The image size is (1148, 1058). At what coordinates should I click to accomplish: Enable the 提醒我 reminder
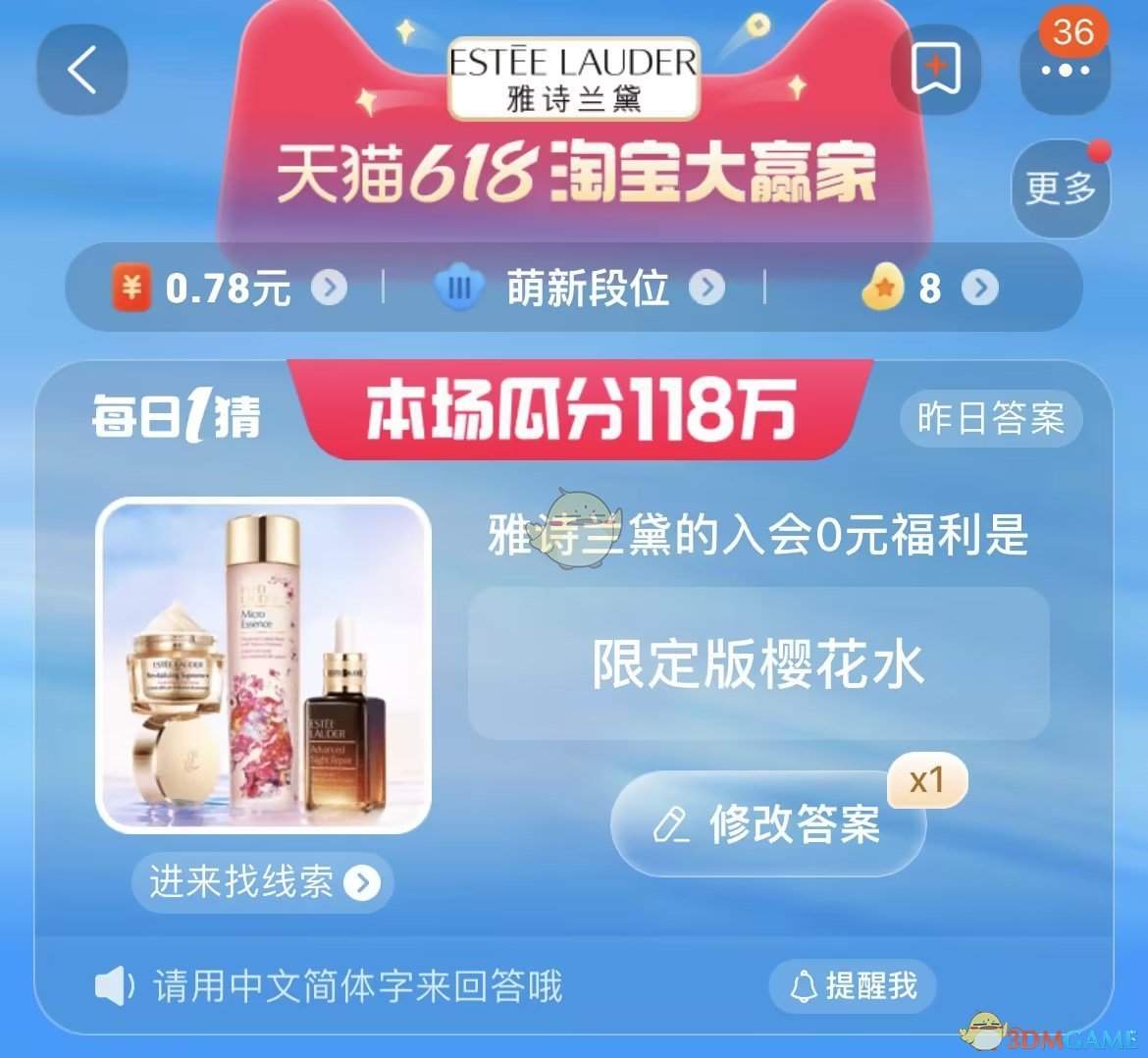[x=853, y=985]
